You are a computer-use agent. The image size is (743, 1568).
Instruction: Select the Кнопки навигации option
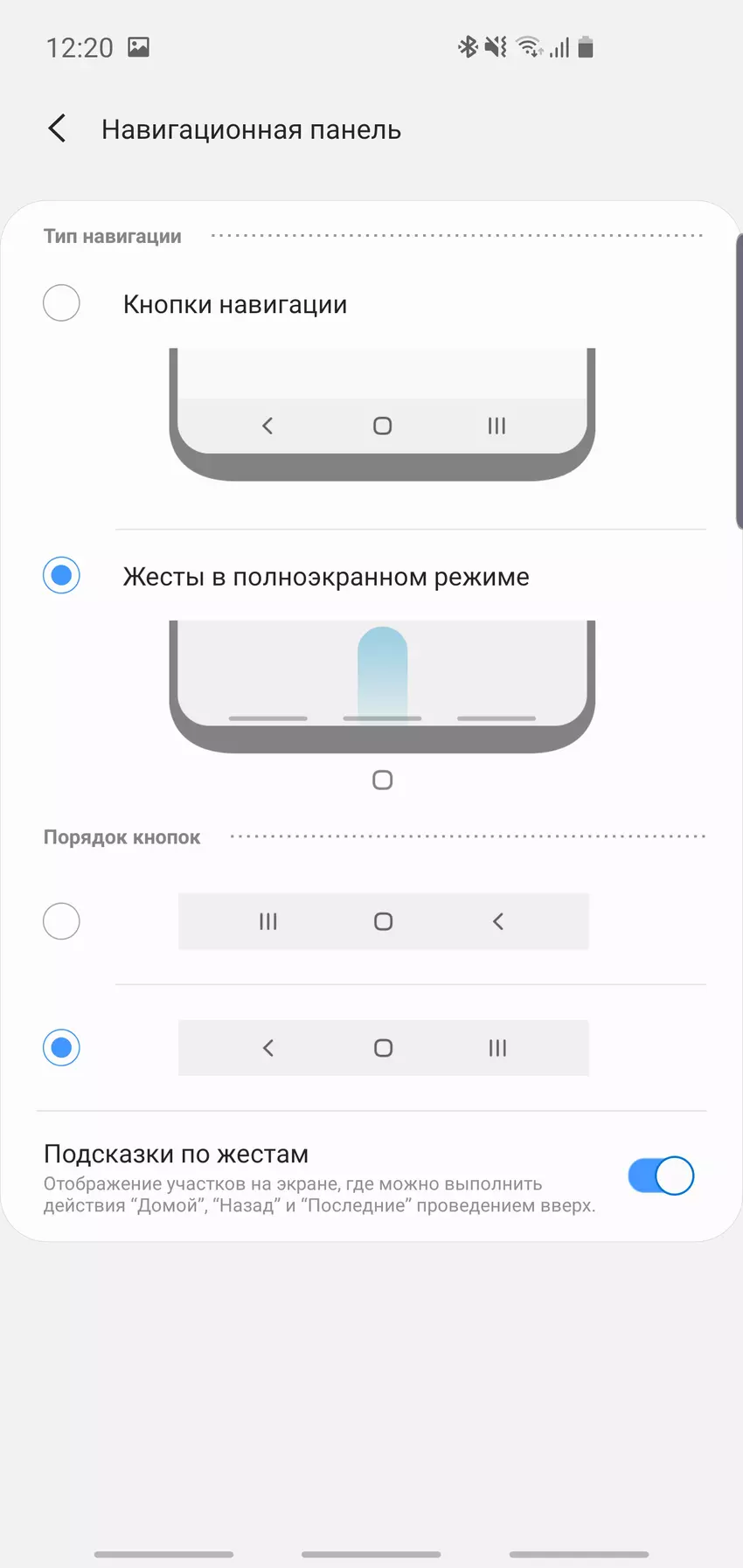pyautogui.click(x=62, y=303)
